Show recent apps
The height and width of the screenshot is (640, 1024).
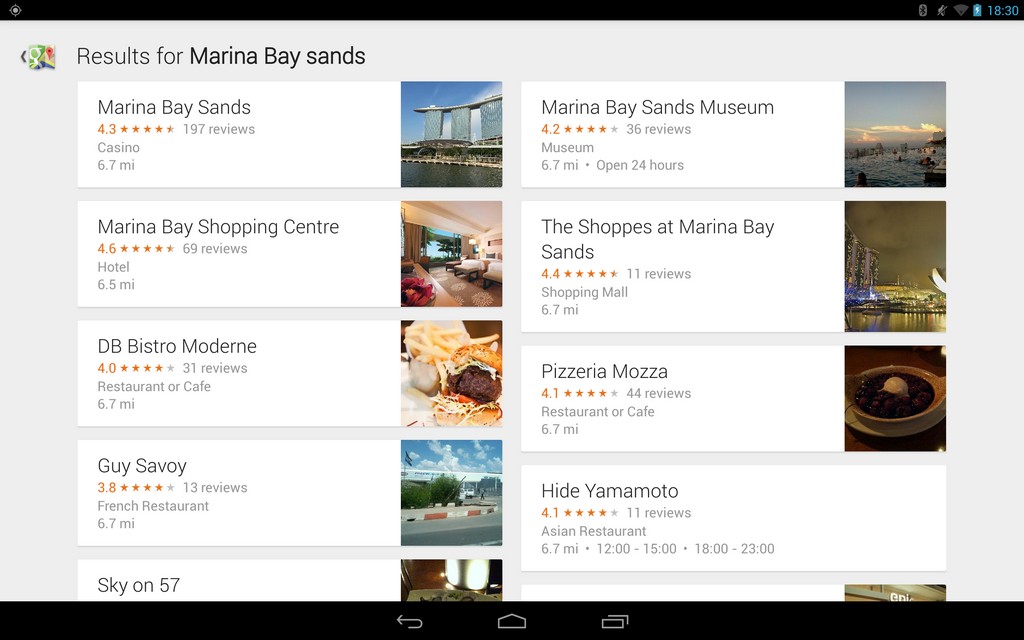coord(614,621)
